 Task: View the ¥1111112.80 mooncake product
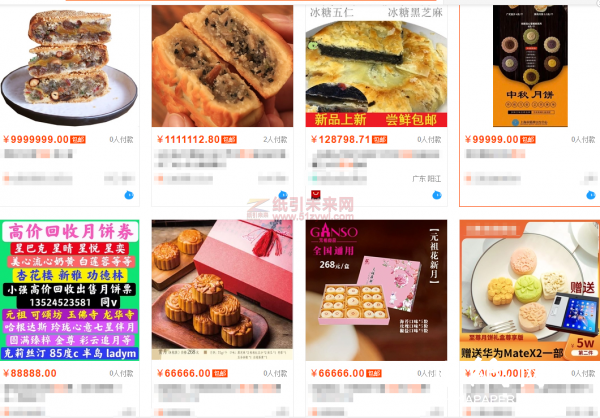tap(222, 63)
